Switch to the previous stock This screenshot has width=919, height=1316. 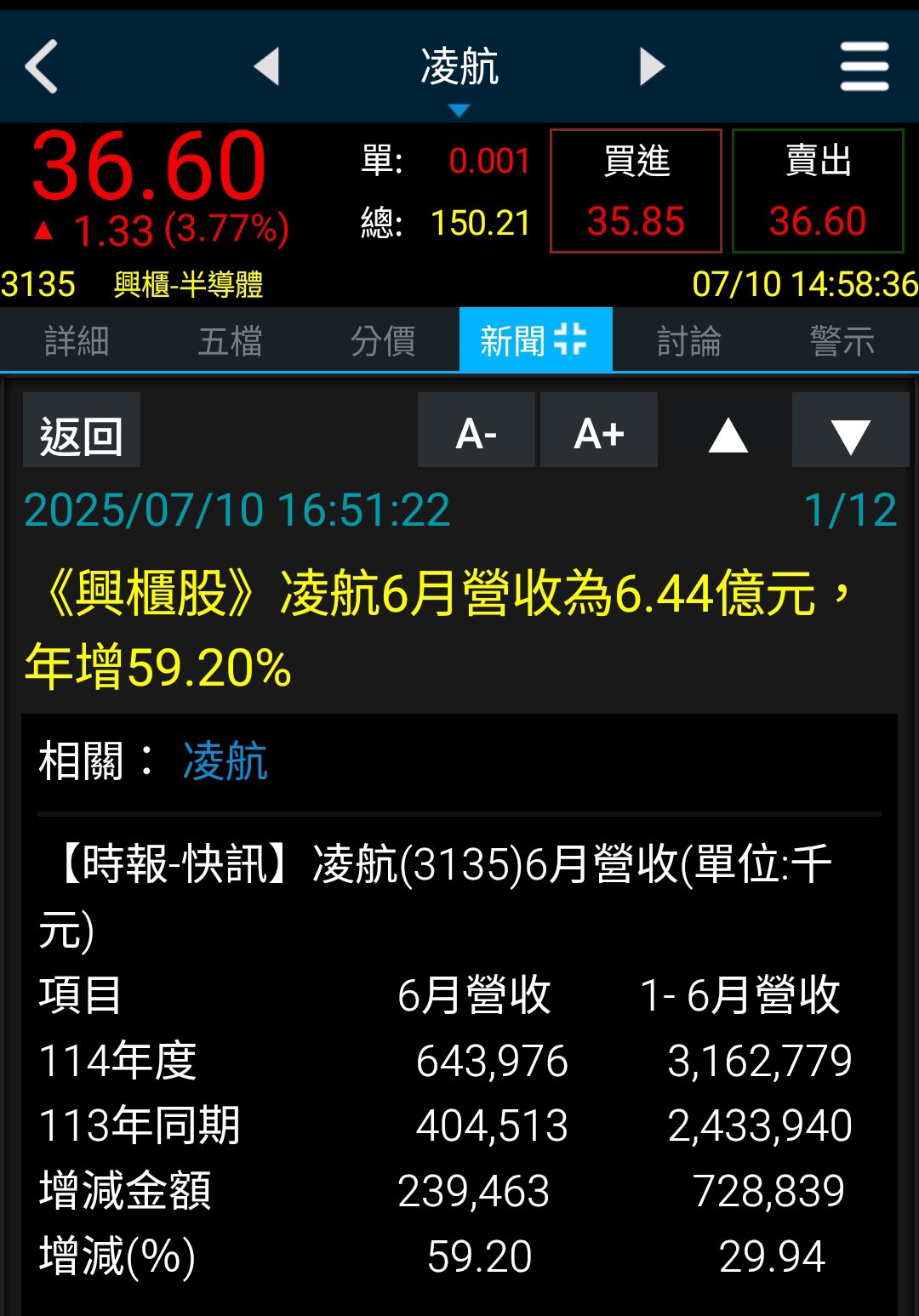tap(266, 66)
